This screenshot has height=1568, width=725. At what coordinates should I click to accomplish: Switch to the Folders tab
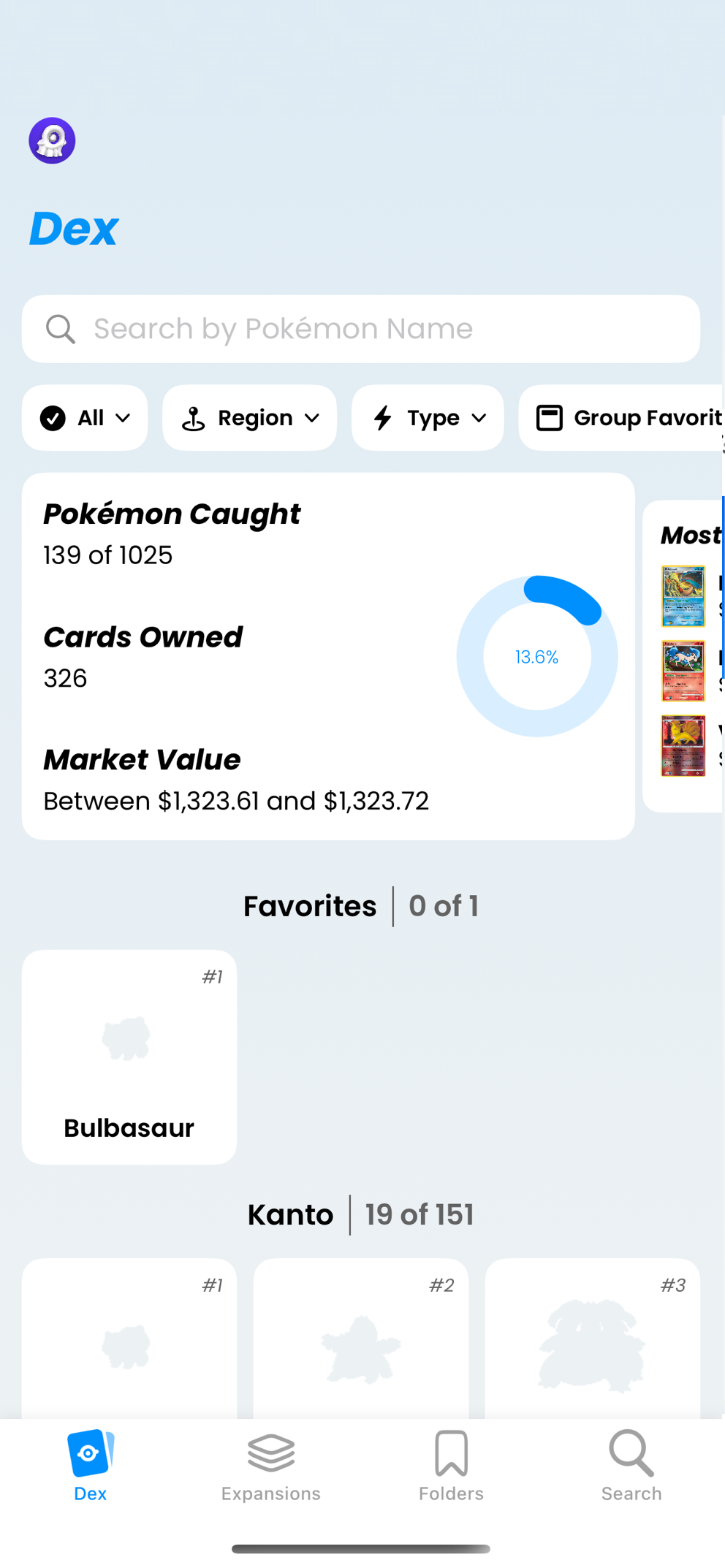451,1466
